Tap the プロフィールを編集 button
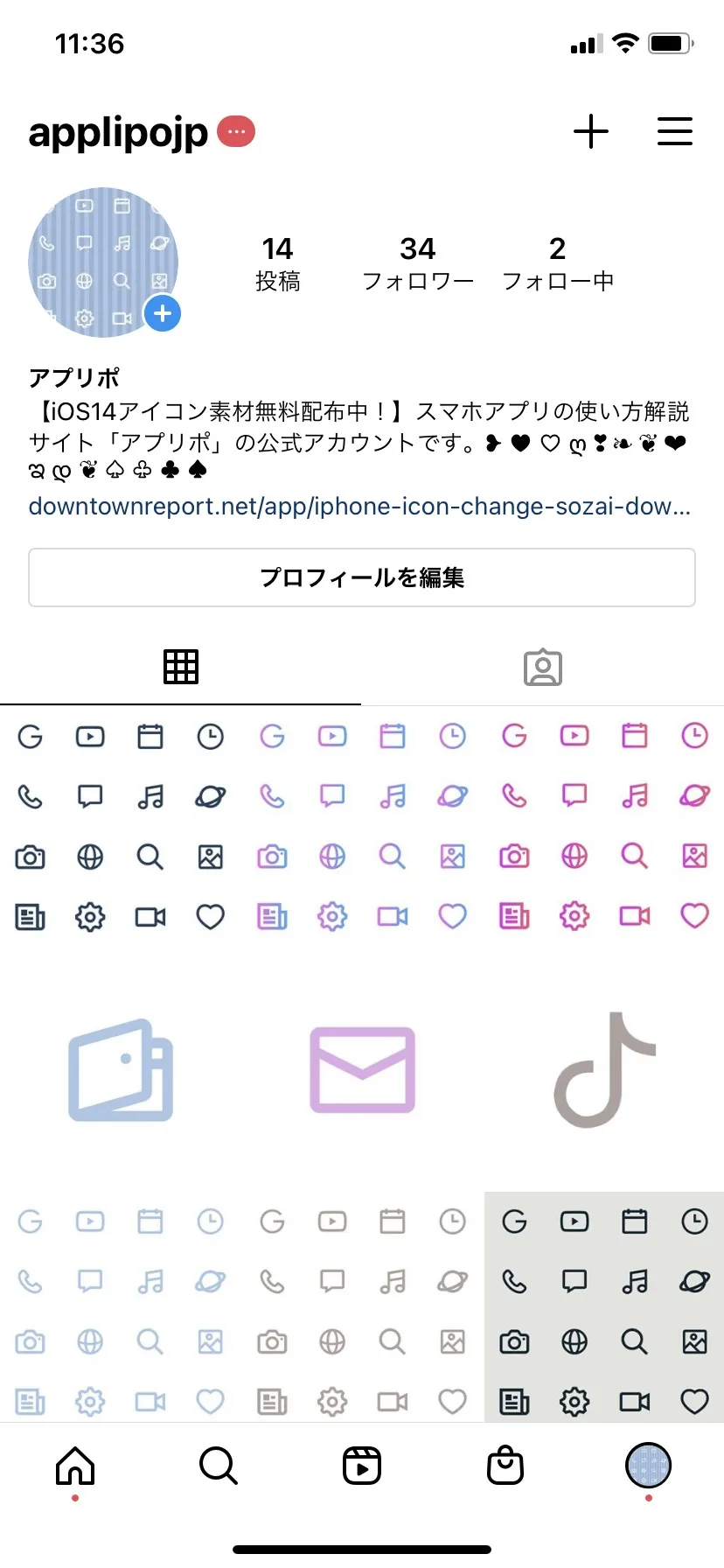Image resolution: width=724 pixels, height=1568 pixels. point(362,577)
